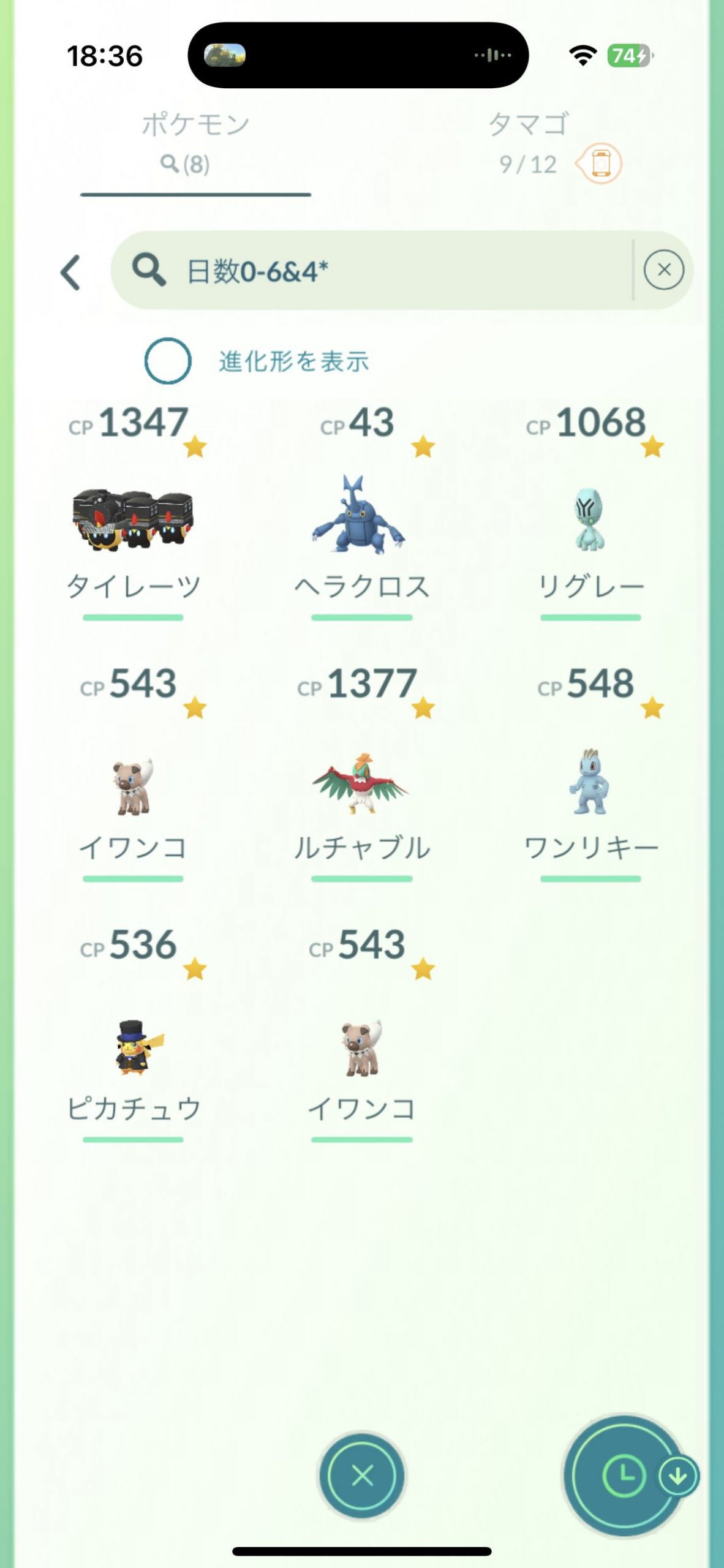724x1568 pixels.
Task: Switch to the タマゴ tab
Action: [x=528, y=142]
